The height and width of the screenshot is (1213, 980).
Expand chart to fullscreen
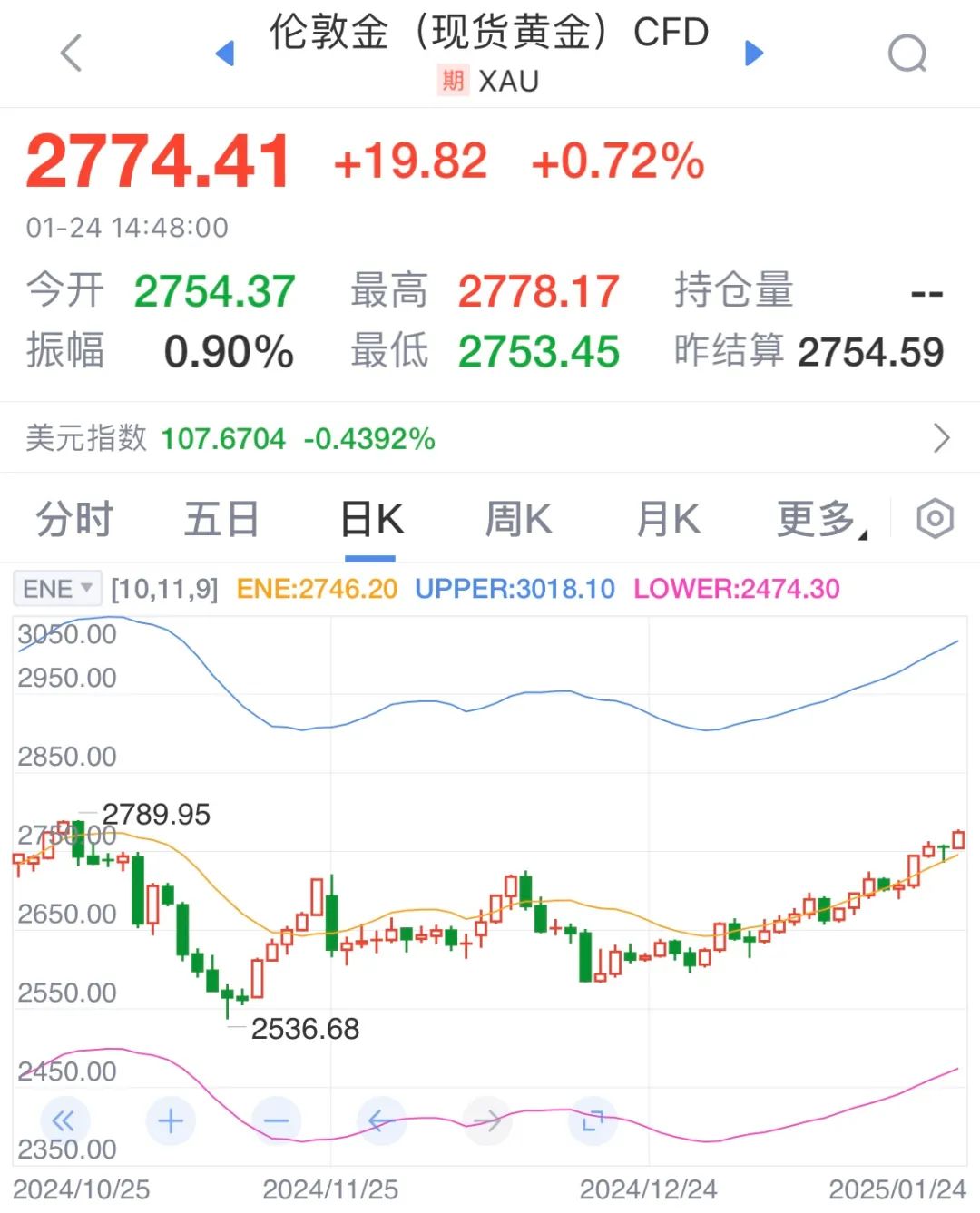593,1121
